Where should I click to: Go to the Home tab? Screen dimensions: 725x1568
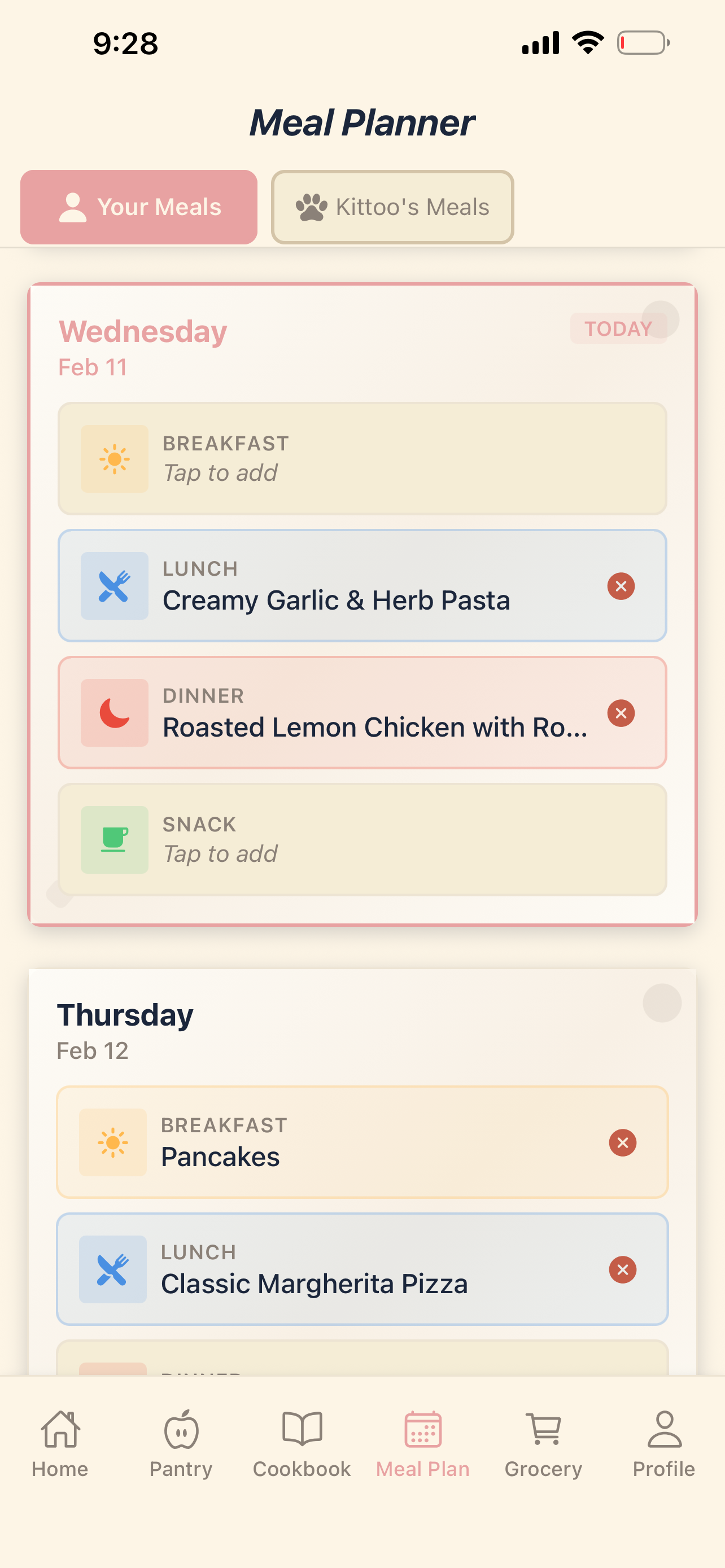60,1444
